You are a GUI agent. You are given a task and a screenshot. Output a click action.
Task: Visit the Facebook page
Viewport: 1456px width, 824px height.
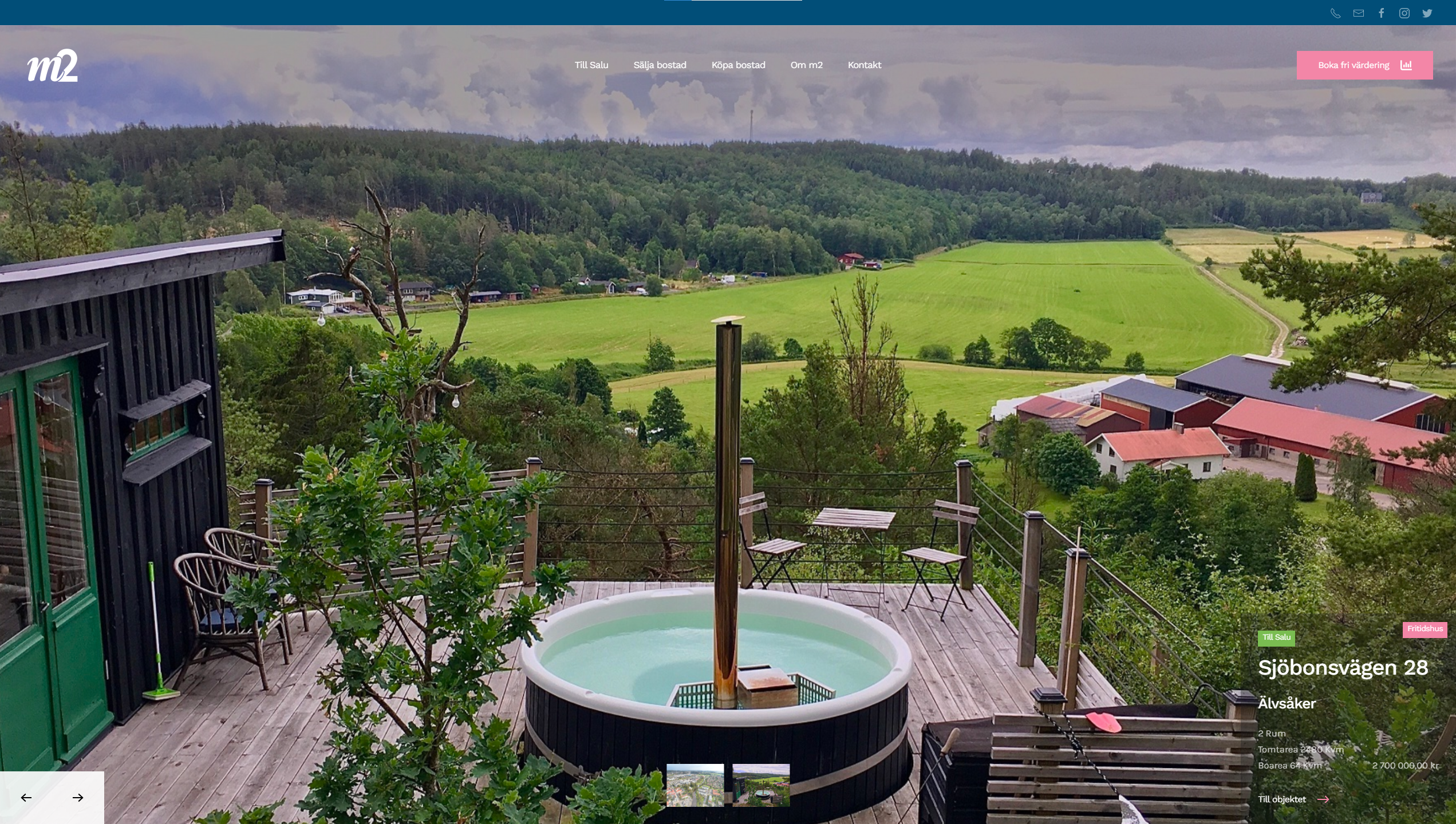click(1381, 13)
